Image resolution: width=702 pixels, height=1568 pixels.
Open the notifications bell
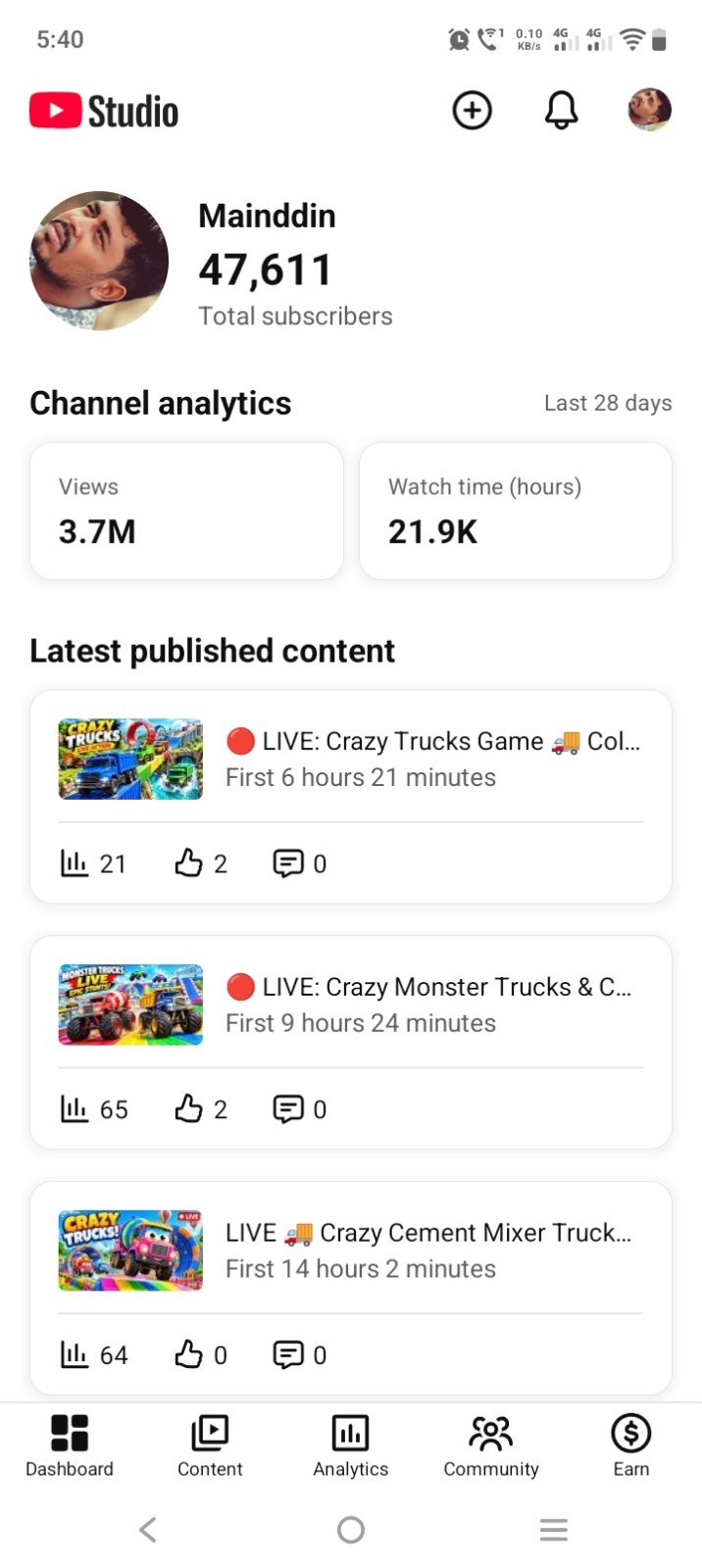point(561,110)
